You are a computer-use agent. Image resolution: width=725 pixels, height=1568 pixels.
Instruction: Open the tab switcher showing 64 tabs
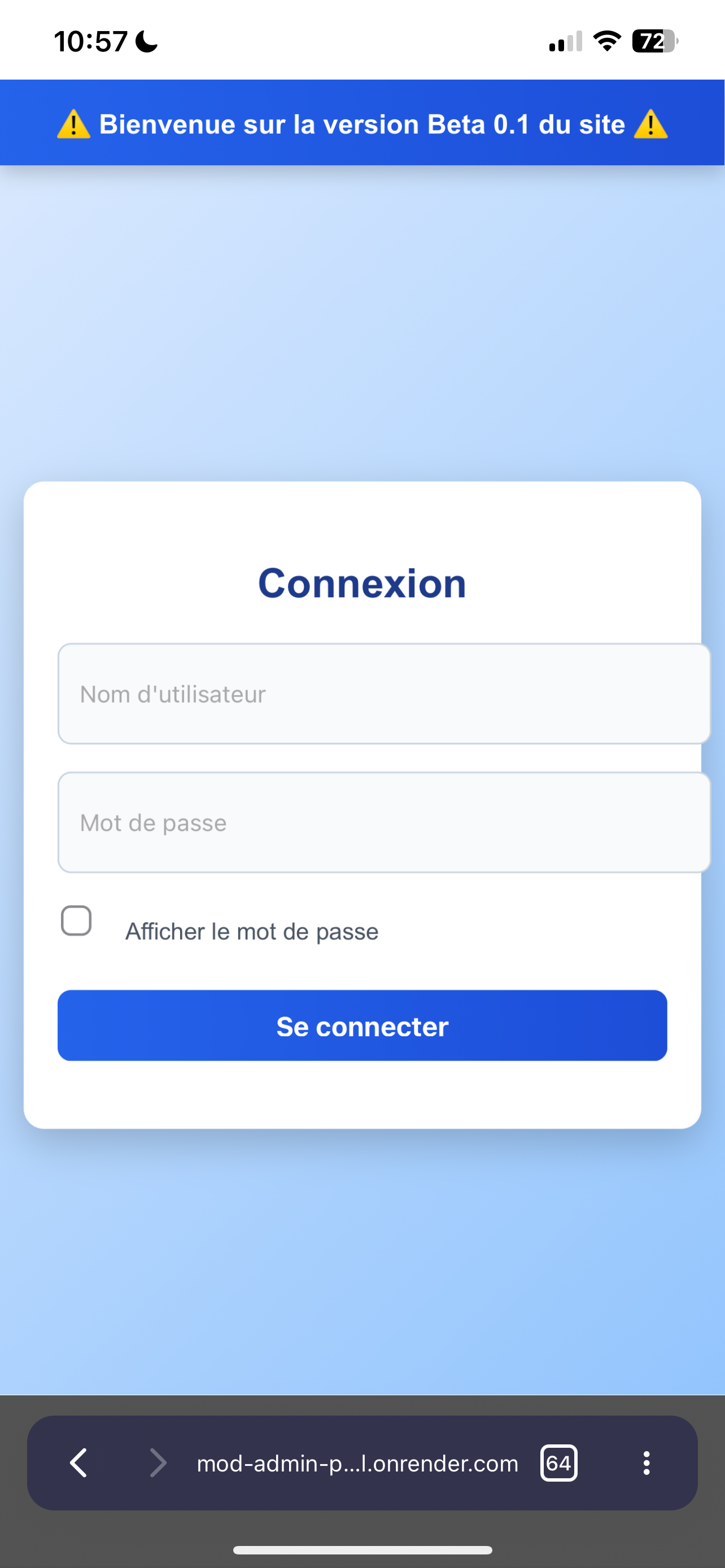point(559,1462)
